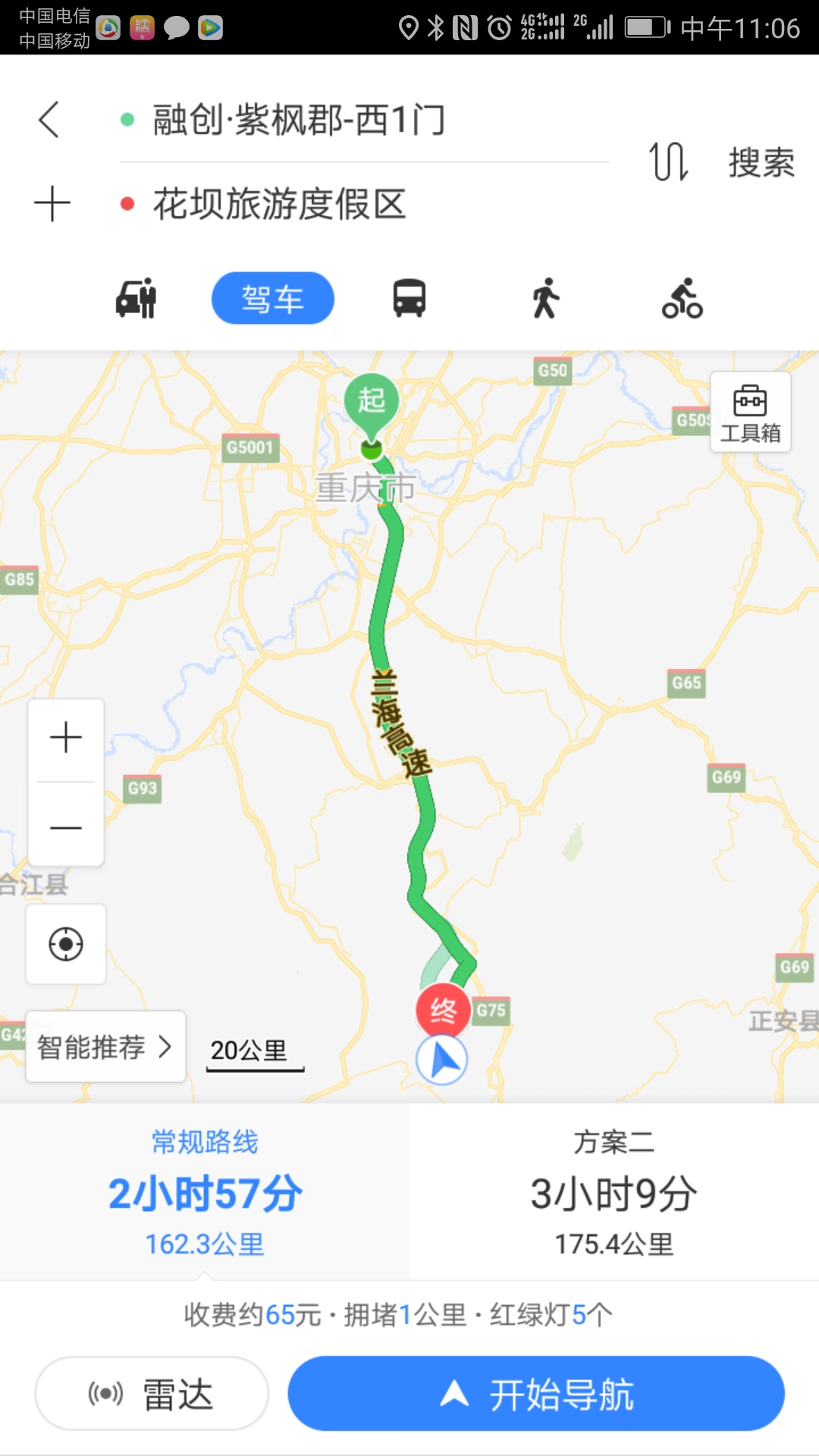The image size is (819, 1456).
Task: Swap start and destination points
Action: point(668,162)
